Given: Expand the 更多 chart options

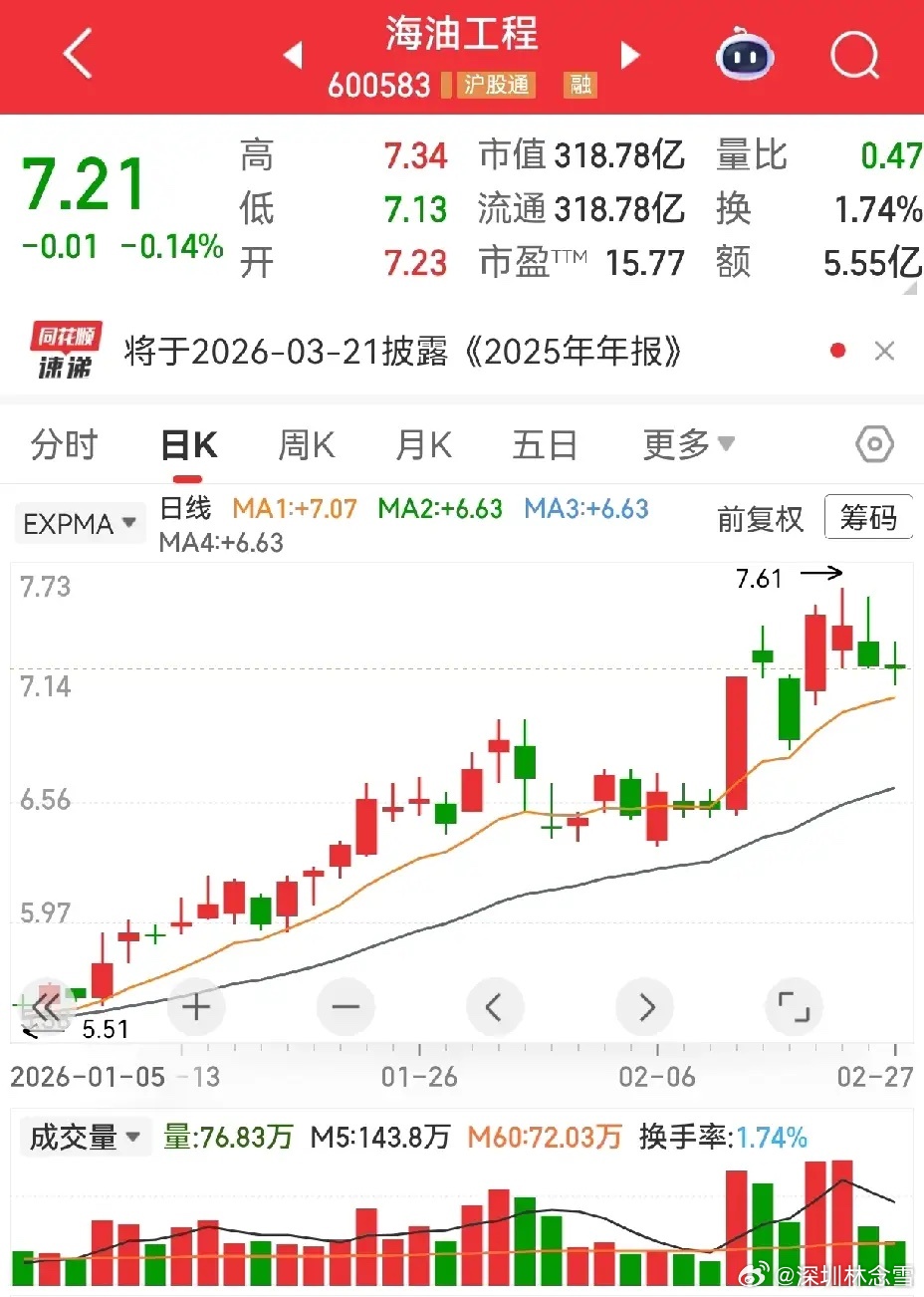Looking at the screenshot, I should [688, 444].
